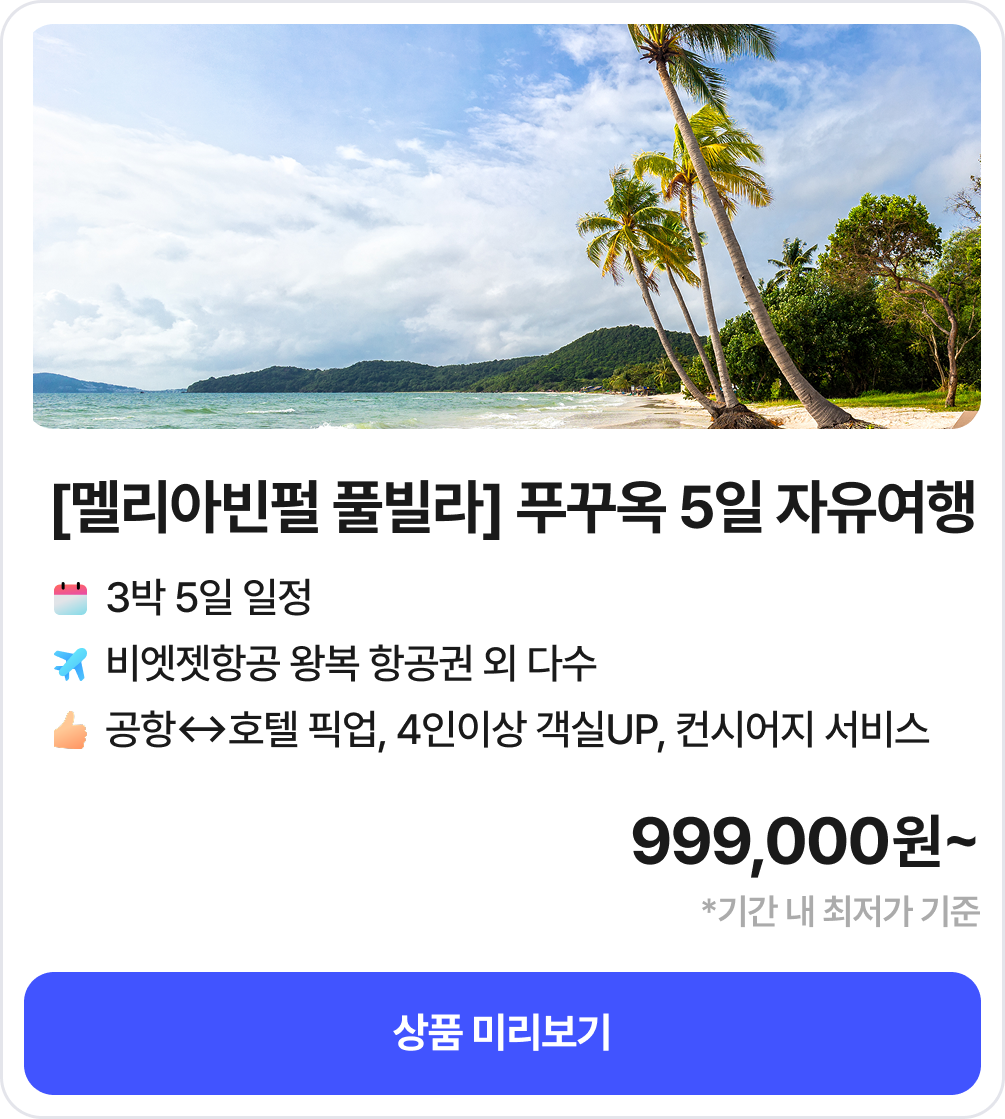Tap the 상품 미리보기 button
The height and width of the screenshot is (1119, 1005).
502,1033
